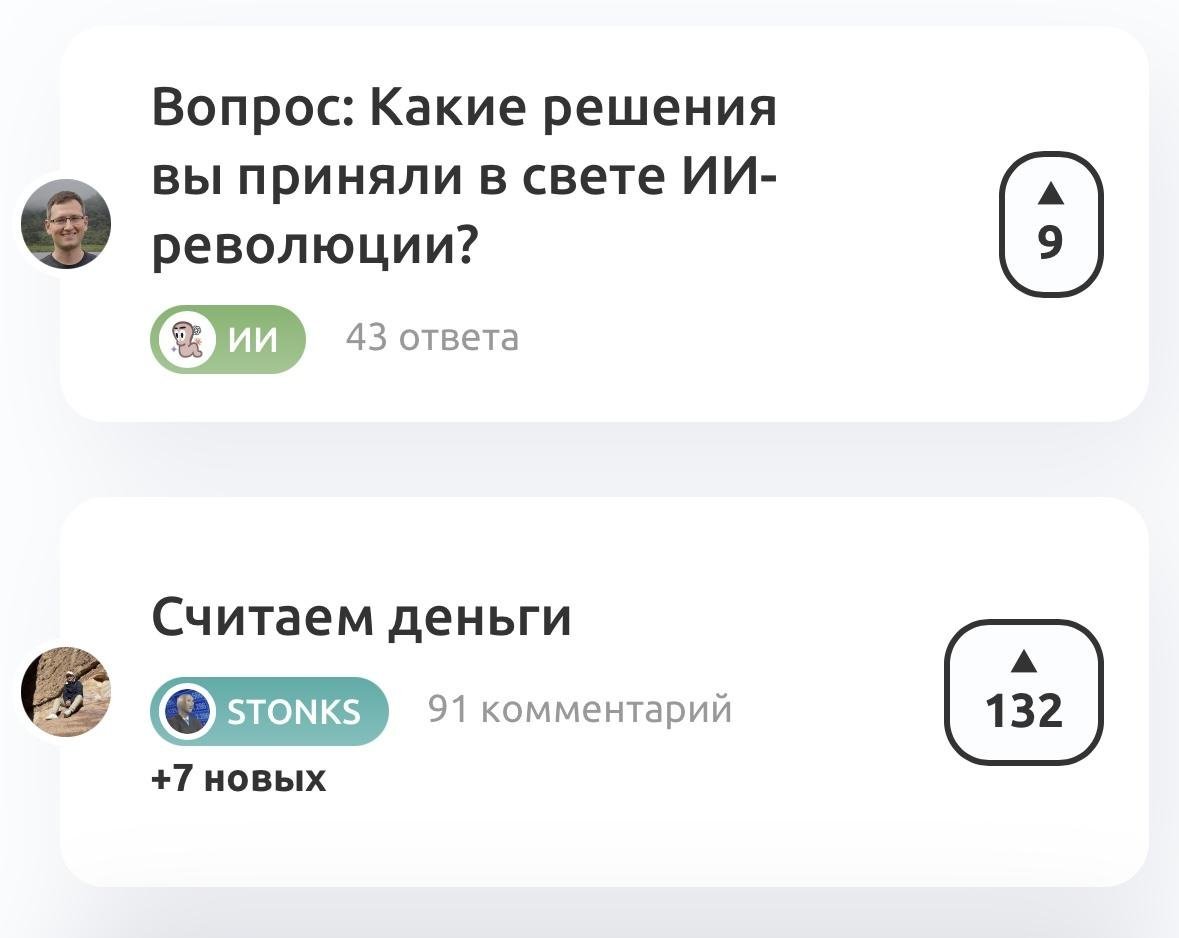Screen dimensions: 1179x938
Task: Open the post about ИИ-революции decisions
Action: [464, 177]
